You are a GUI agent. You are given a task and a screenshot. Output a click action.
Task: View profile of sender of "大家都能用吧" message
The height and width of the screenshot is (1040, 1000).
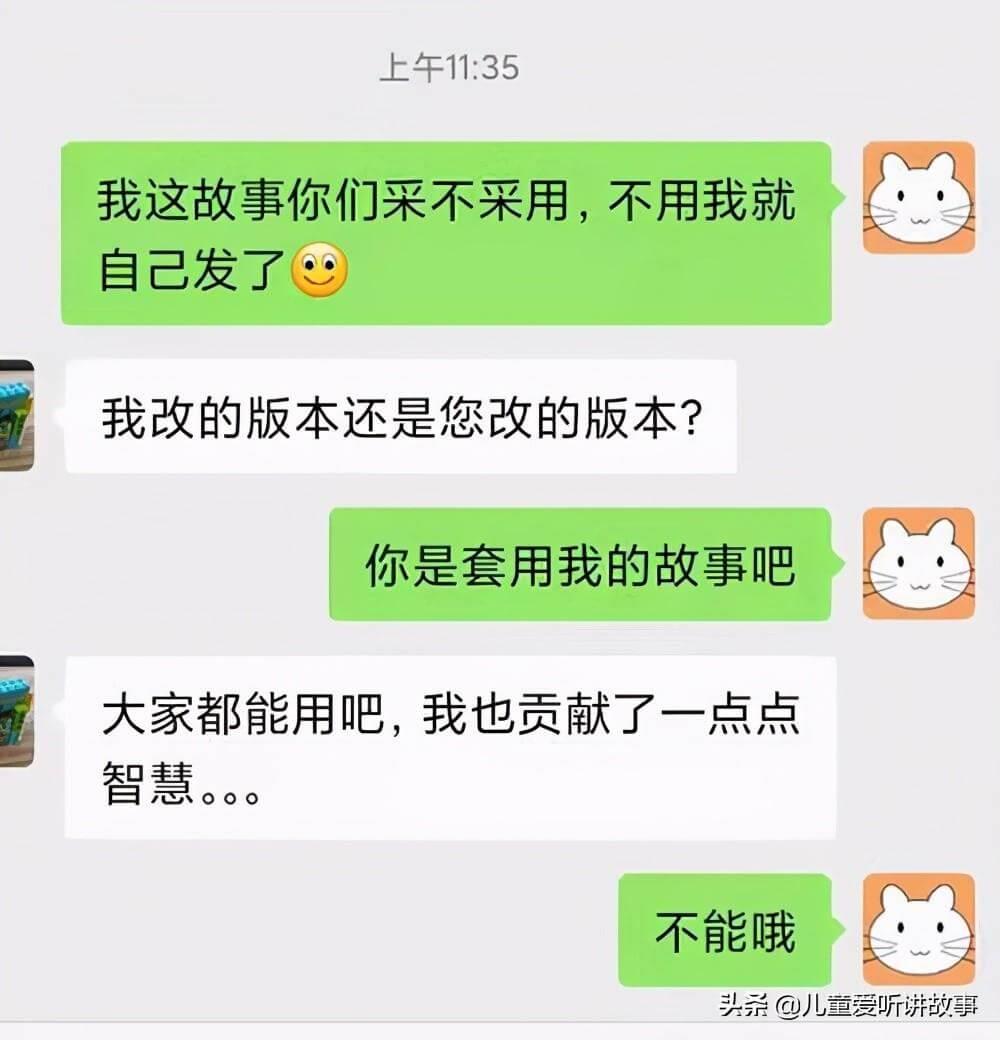point(16,711)
